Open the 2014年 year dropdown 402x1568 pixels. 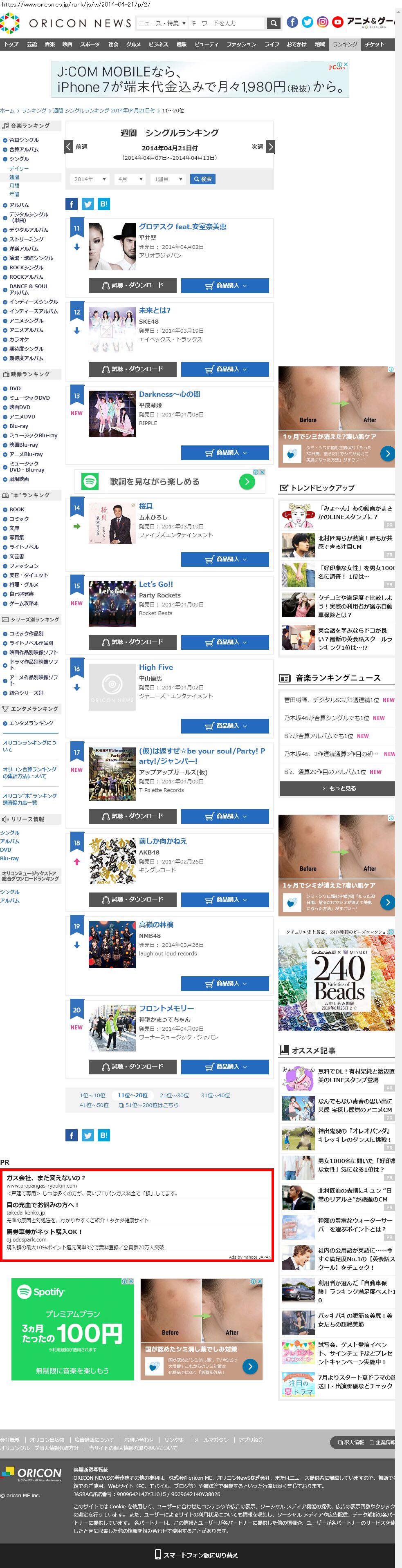pos(90,179)
